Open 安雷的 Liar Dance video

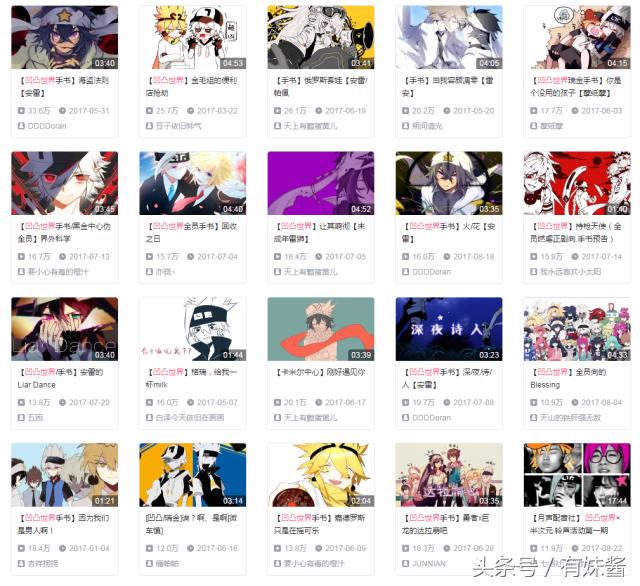(x=64, y=329)
